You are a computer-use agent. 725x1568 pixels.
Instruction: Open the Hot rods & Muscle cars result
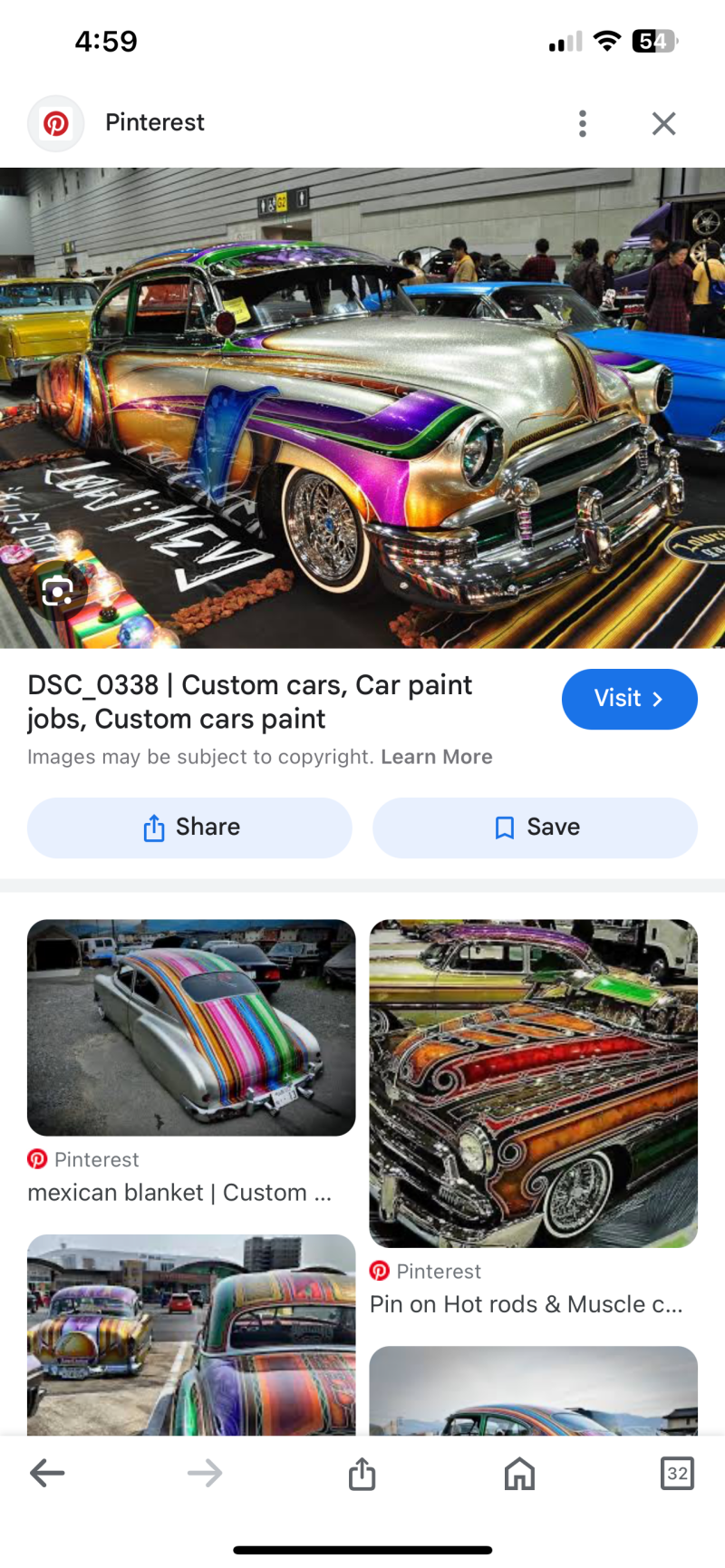(x=533, y=1083)
